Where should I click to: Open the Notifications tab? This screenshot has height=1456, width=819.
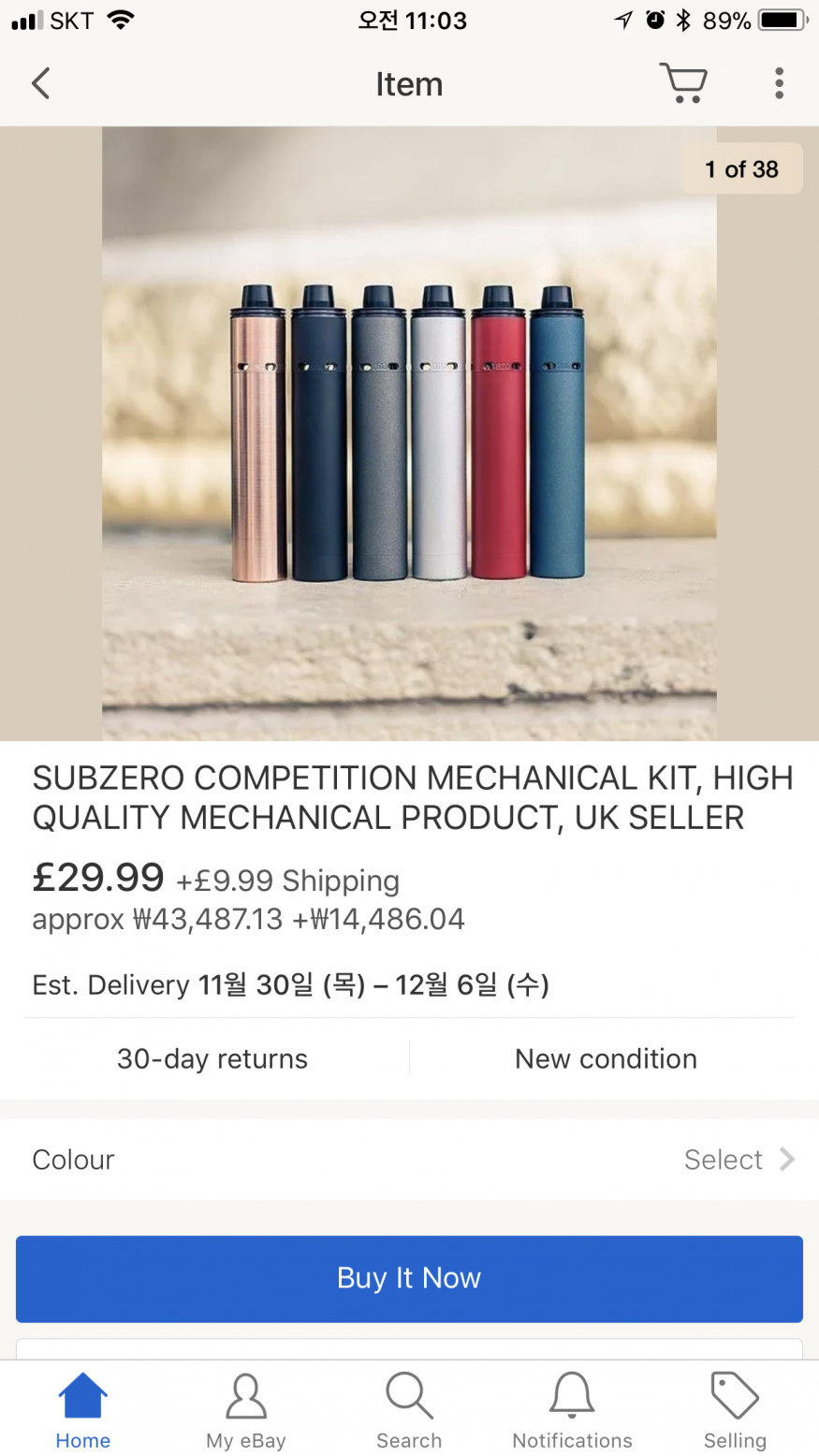(572, 1411)
